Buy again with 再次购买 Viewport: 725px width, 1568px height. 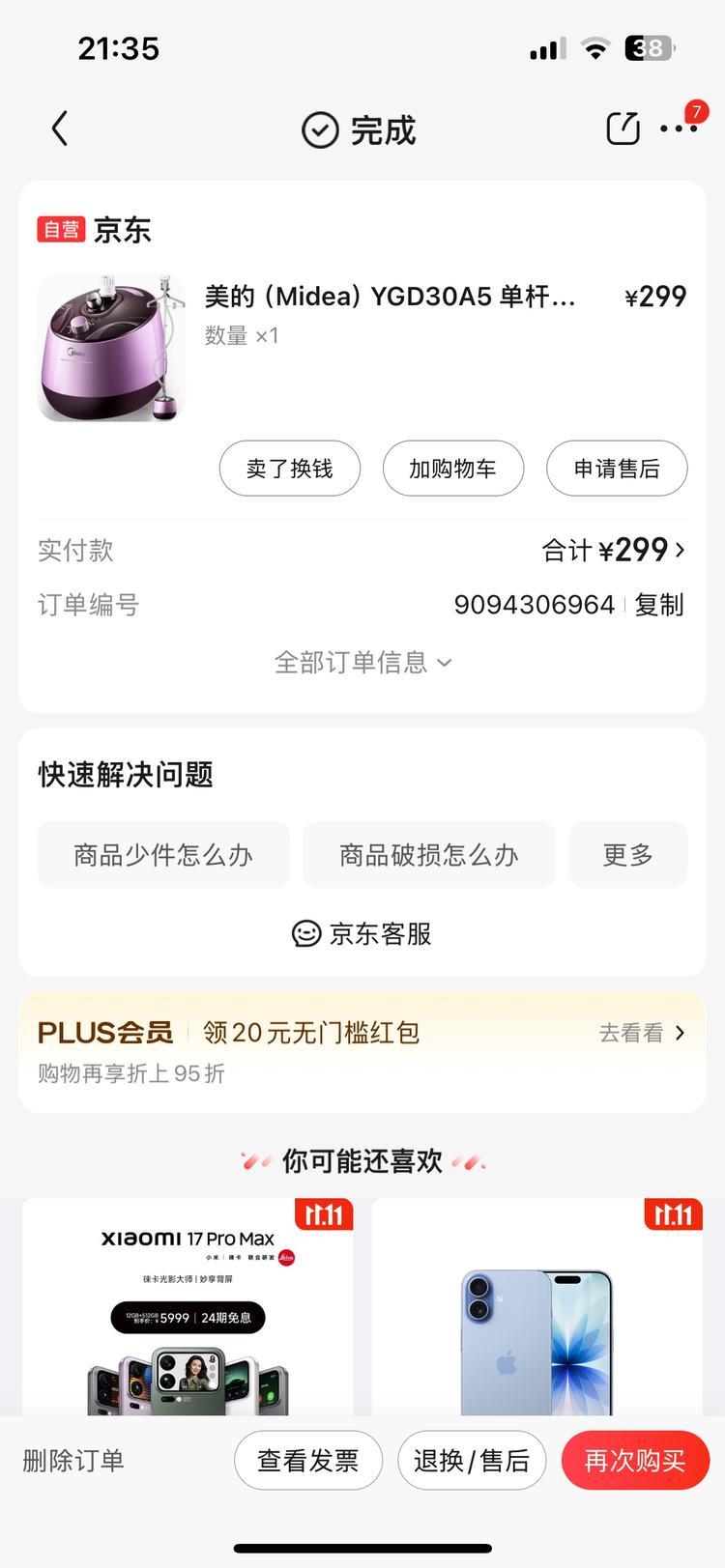pos(635,1461)
